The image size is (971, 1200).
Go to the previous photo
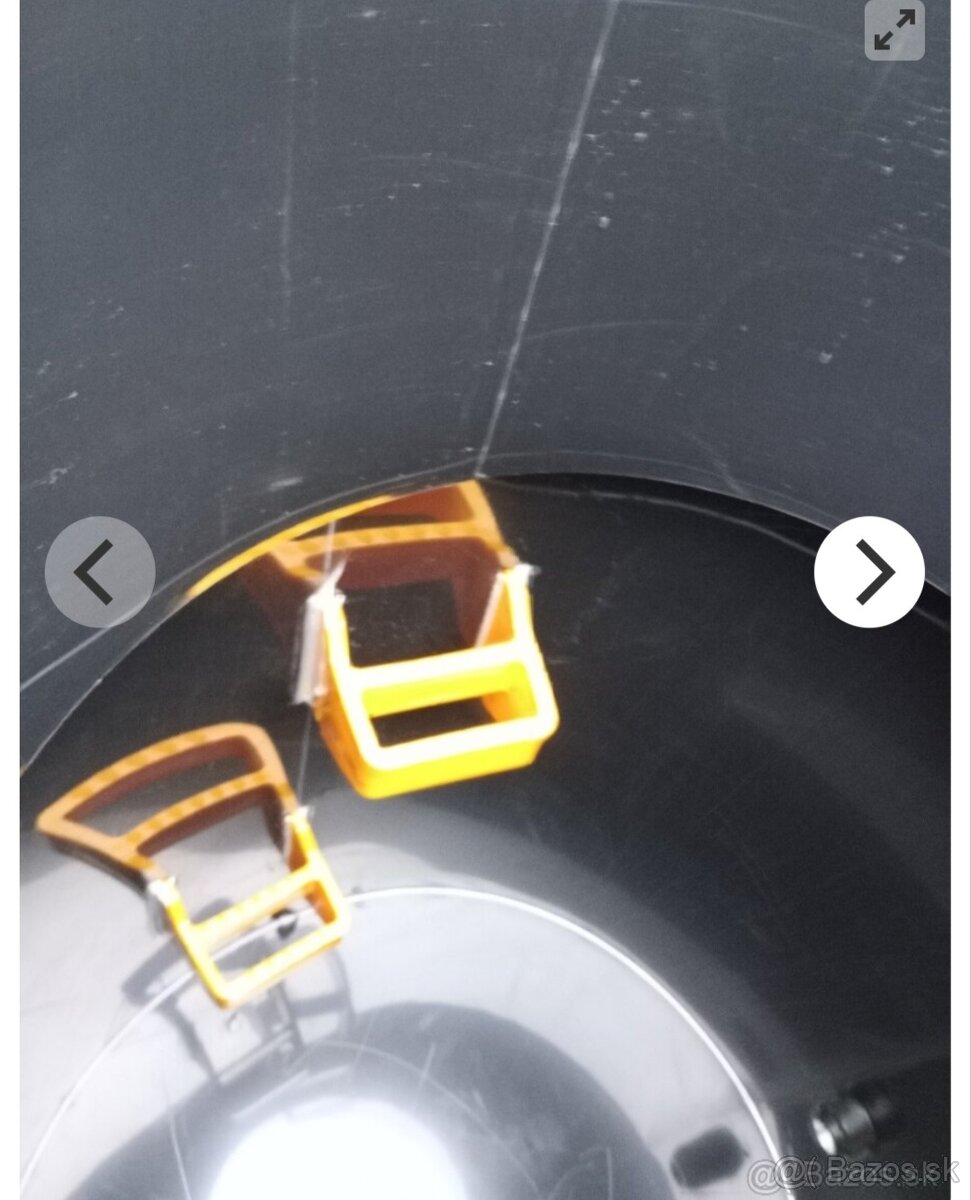coord(99,572)
